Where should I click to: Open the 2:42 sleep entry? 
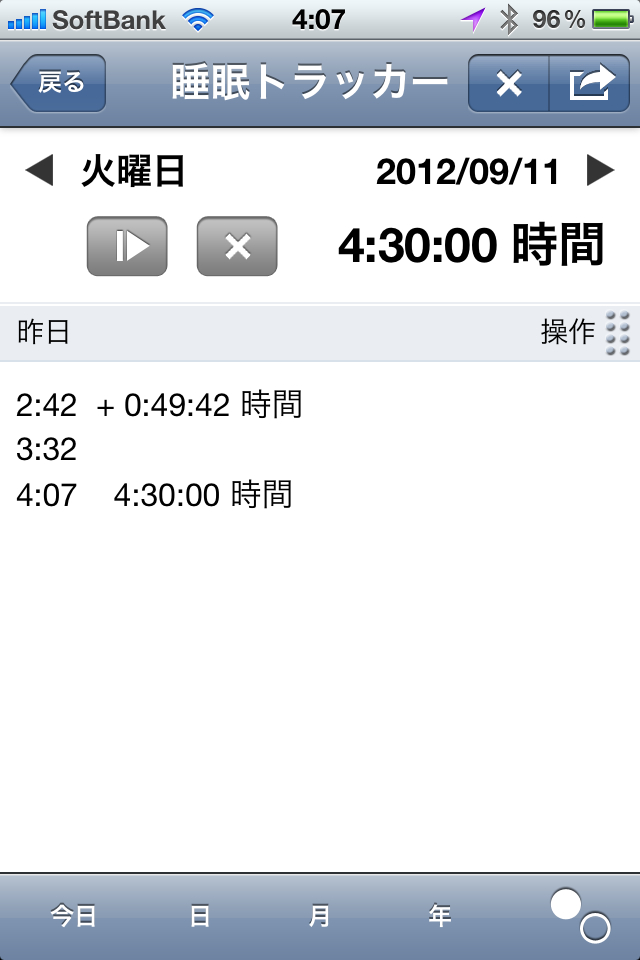pos(160,405)
